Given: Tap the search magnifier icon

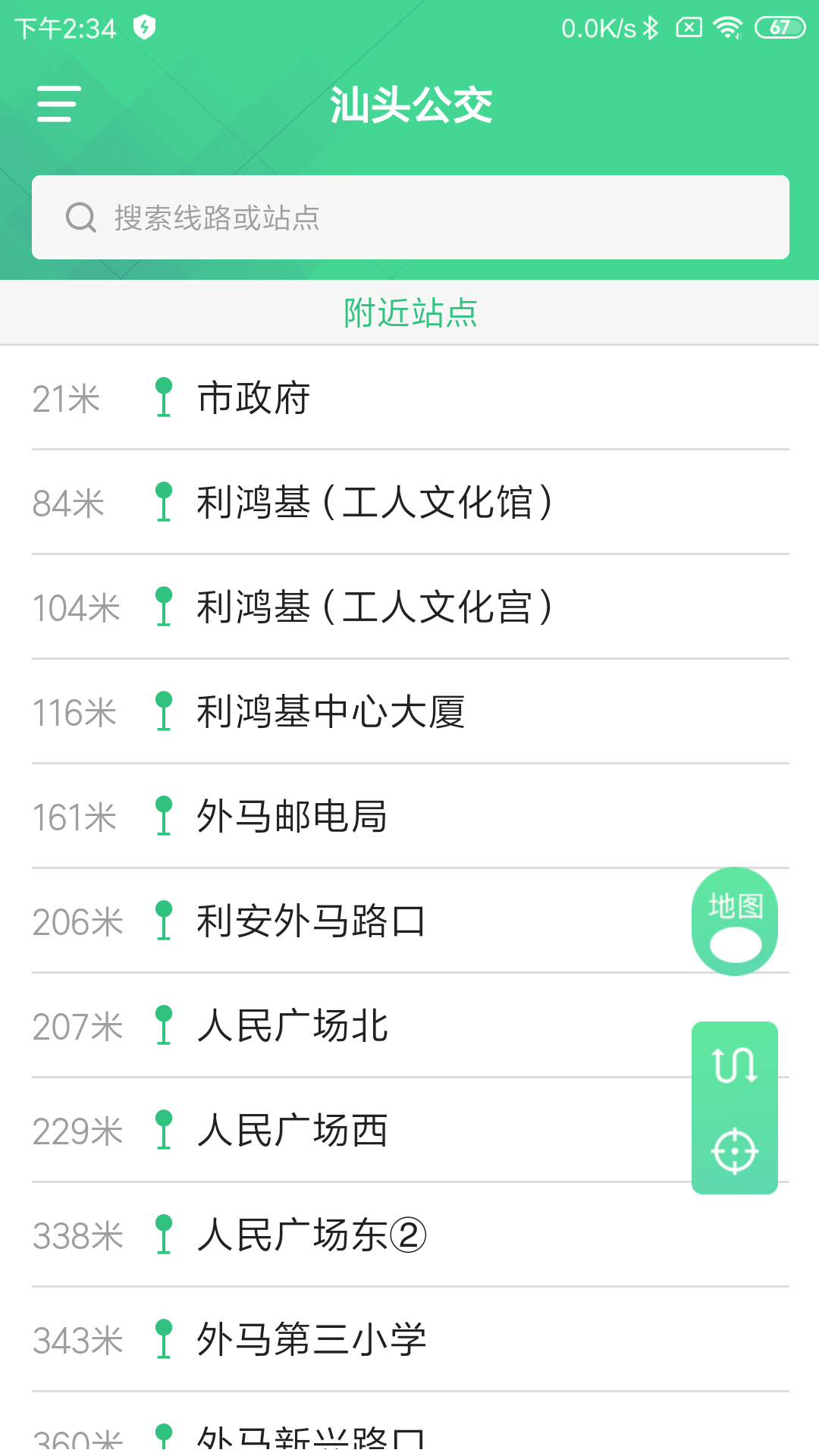Looking at the screenshot, I should point(80,217).
